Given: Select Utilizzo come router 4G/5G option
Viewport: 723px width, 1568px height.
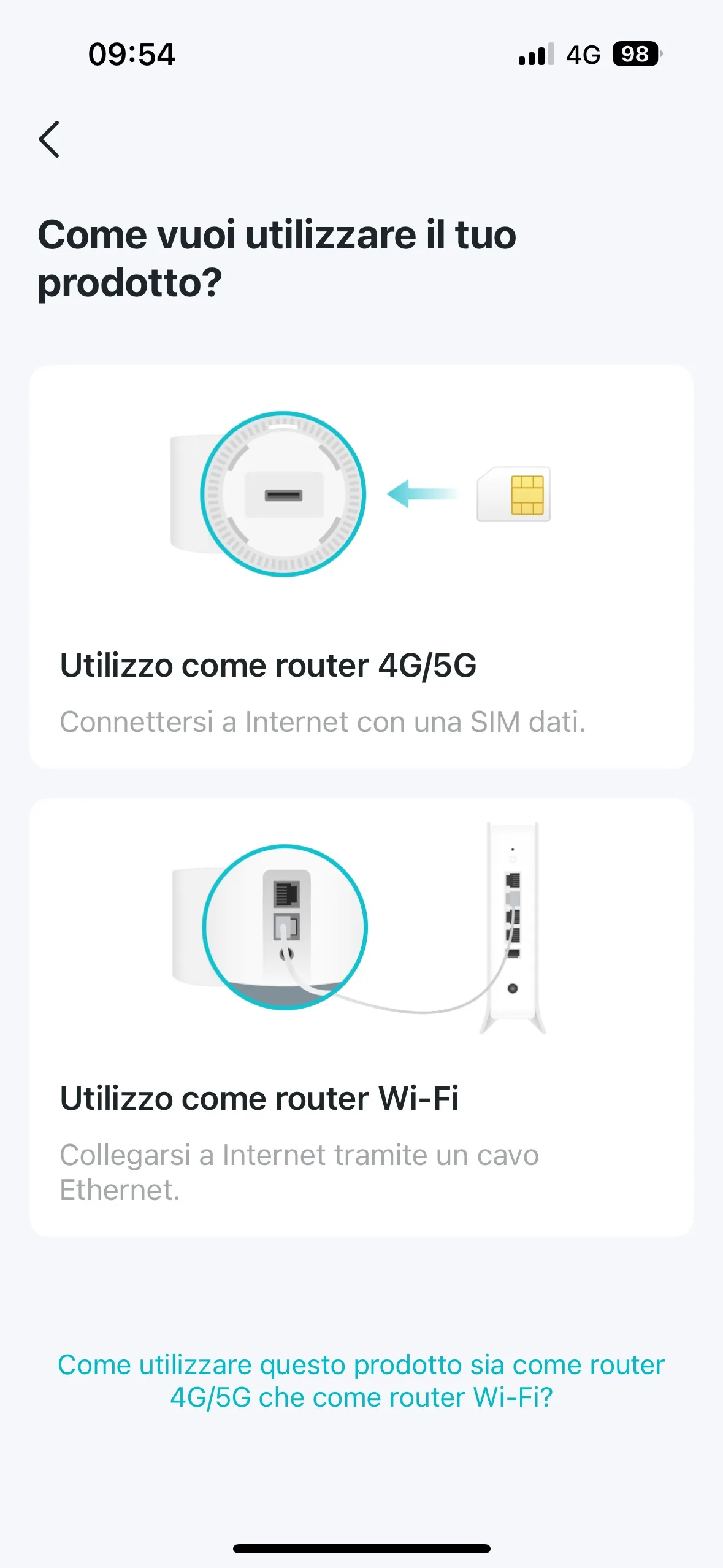Looking at the screenshot, I should pos(361,566).
